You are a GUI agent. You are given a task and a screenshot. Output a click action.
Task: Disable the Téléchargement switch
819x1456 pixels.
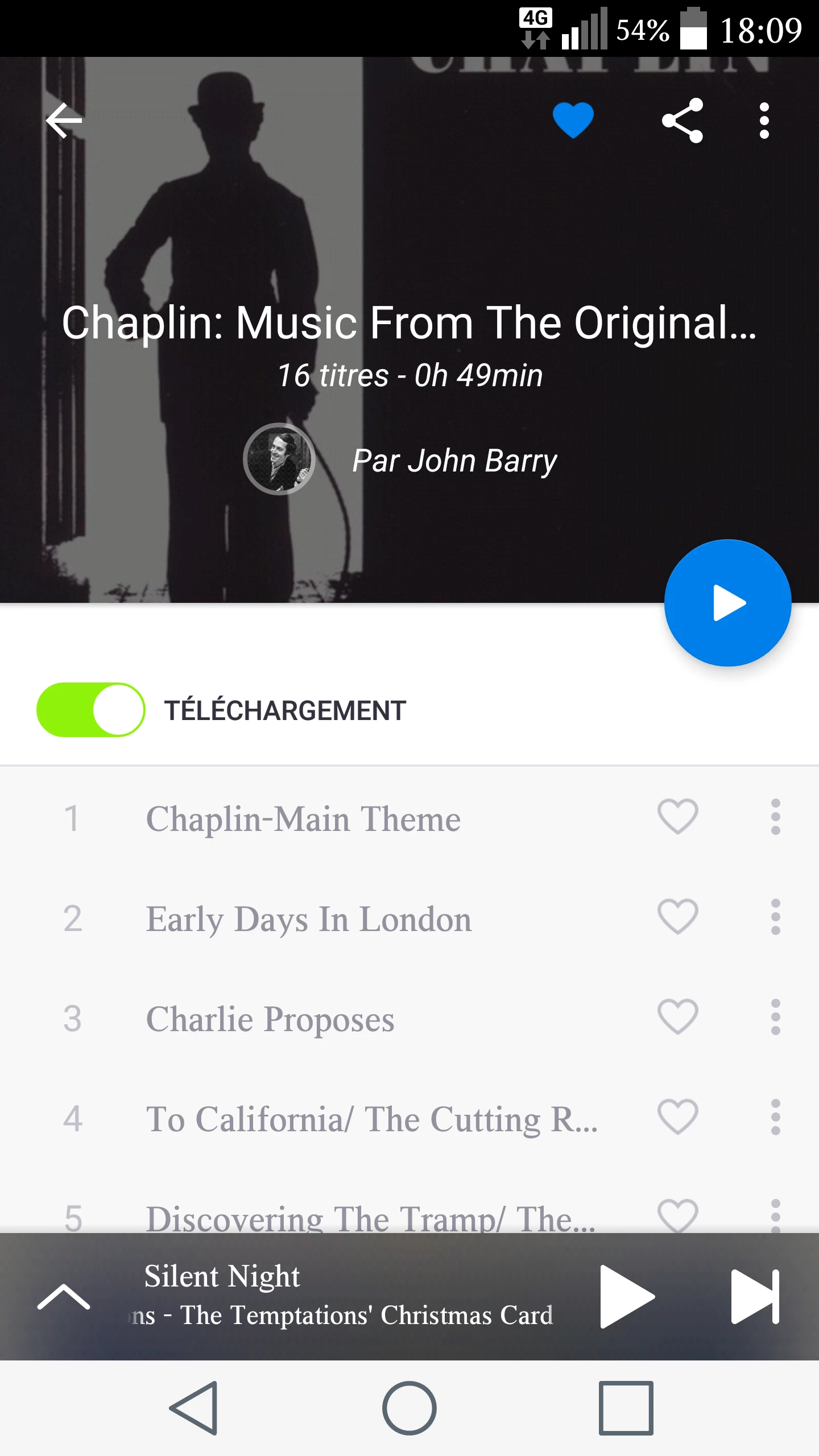coord(91,710)
